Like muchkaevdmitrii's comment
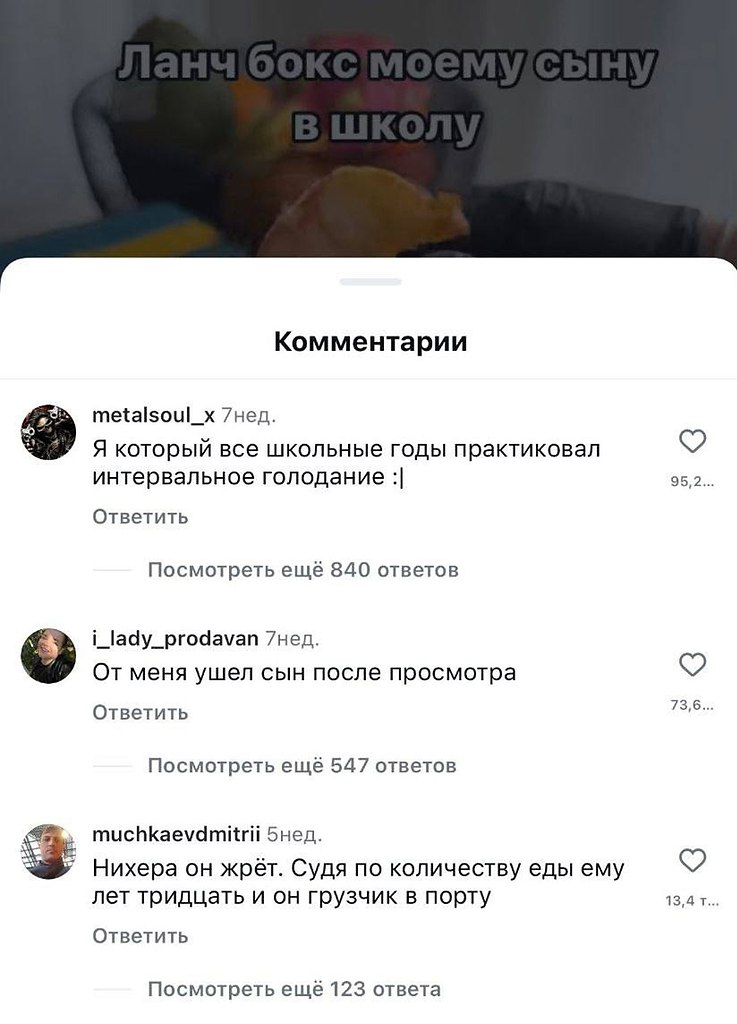The image size is (737, 1024). 692,860
